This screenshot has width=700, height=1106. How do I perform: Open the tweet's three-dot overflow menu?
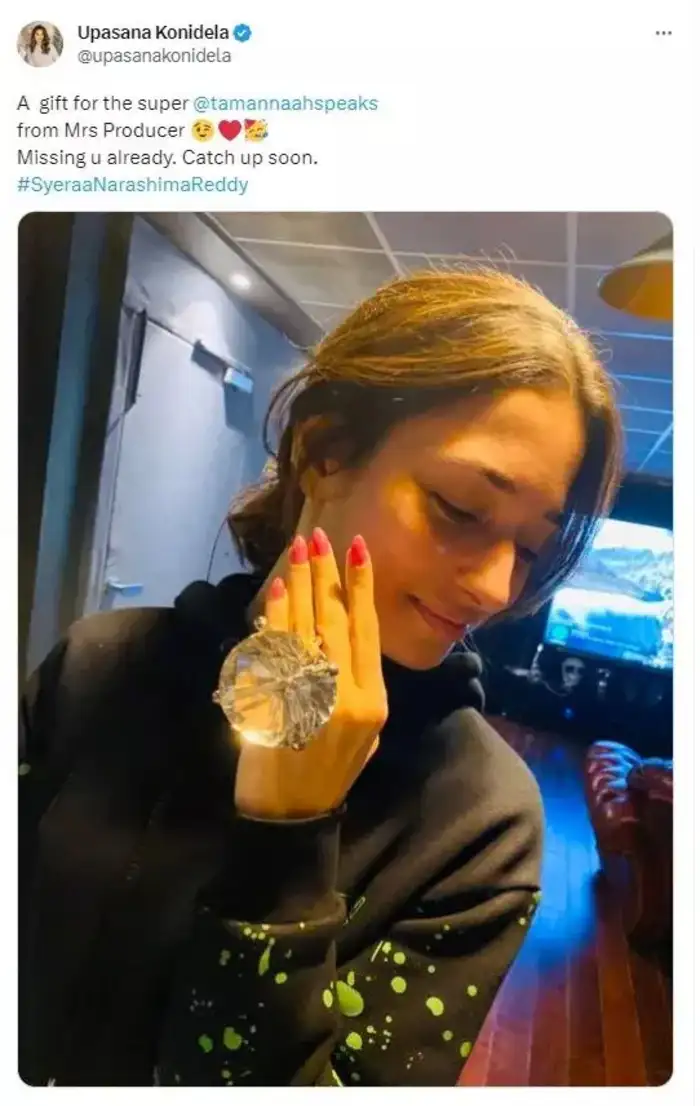pyautogui.click(x=663, y=33)
